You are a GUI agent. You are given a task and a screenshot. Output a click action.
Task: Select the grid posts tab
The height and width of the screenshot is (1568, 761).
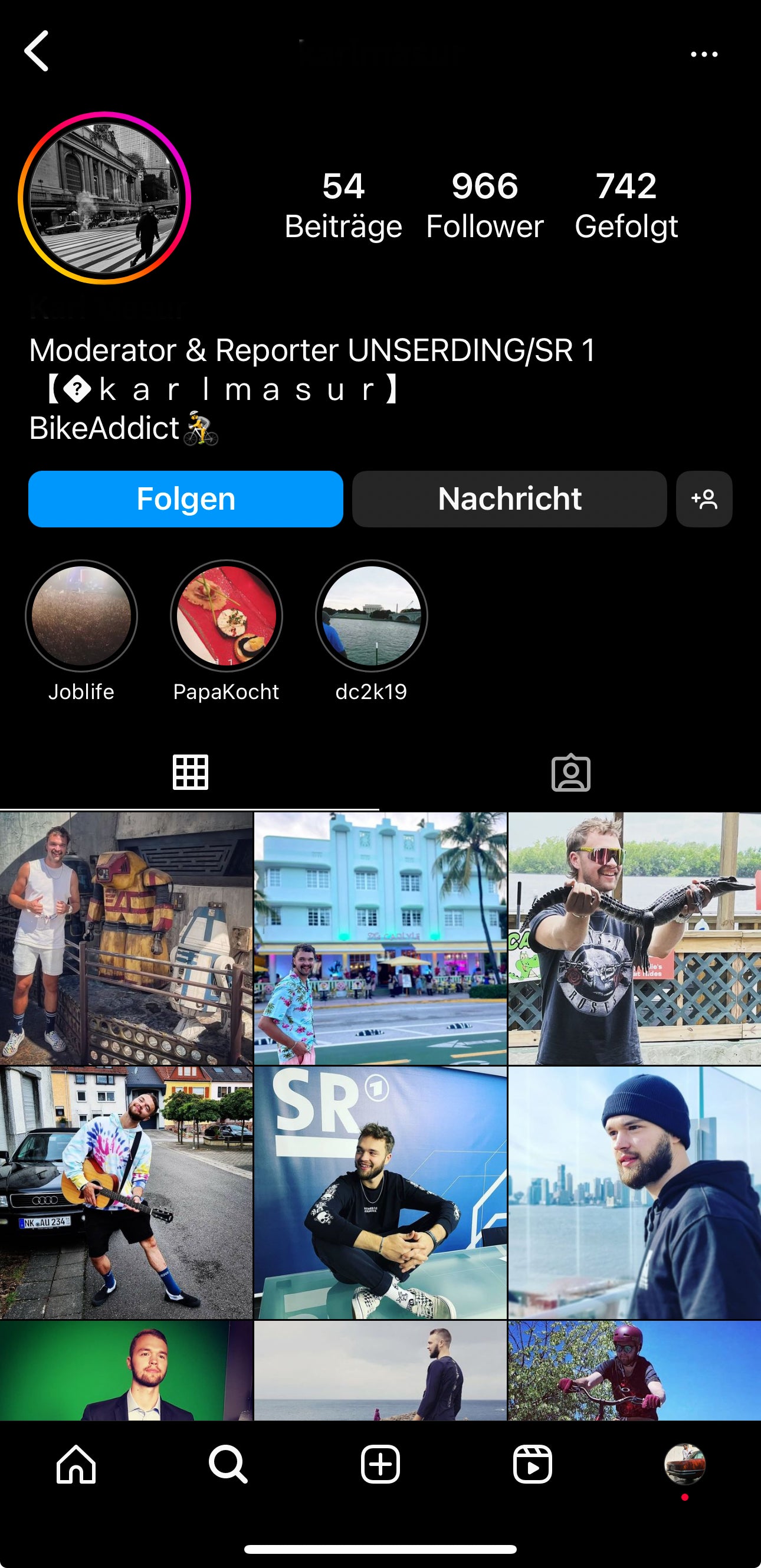point(191,772)
